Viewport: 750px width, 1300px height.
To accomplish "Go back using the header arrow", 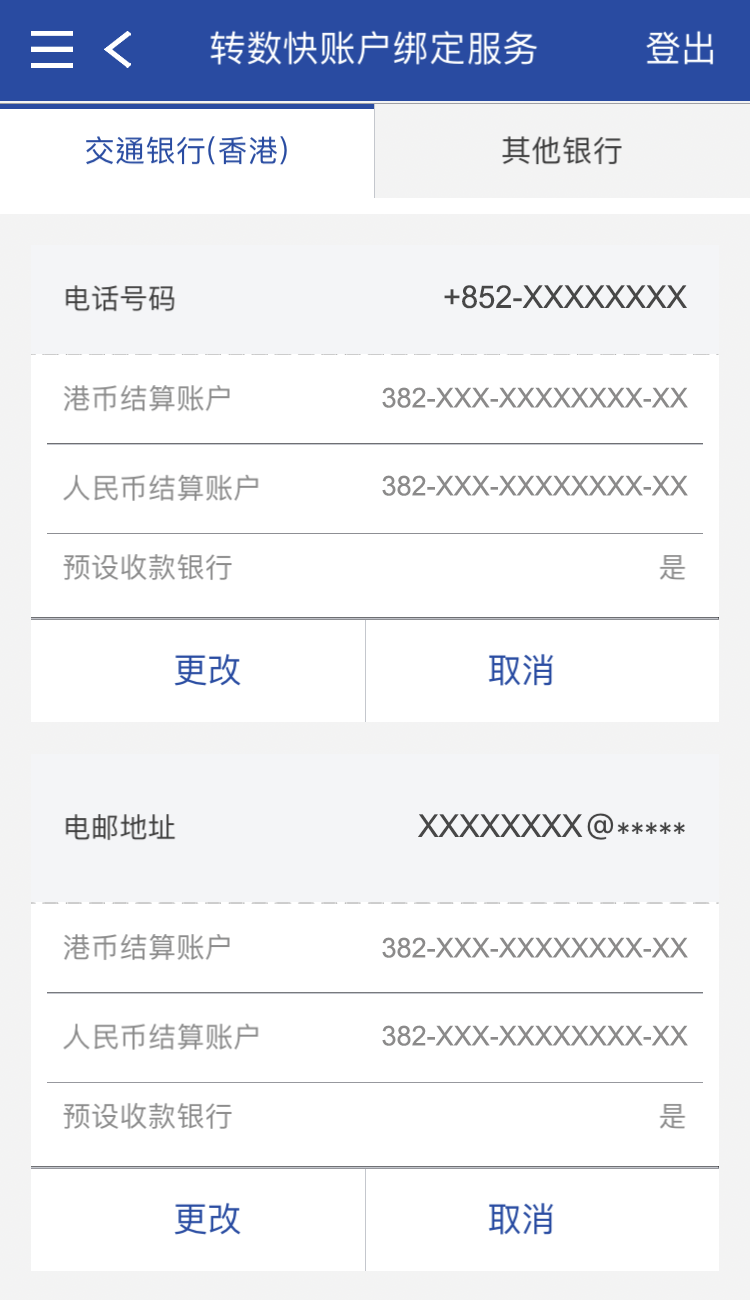I will (118, 49).
